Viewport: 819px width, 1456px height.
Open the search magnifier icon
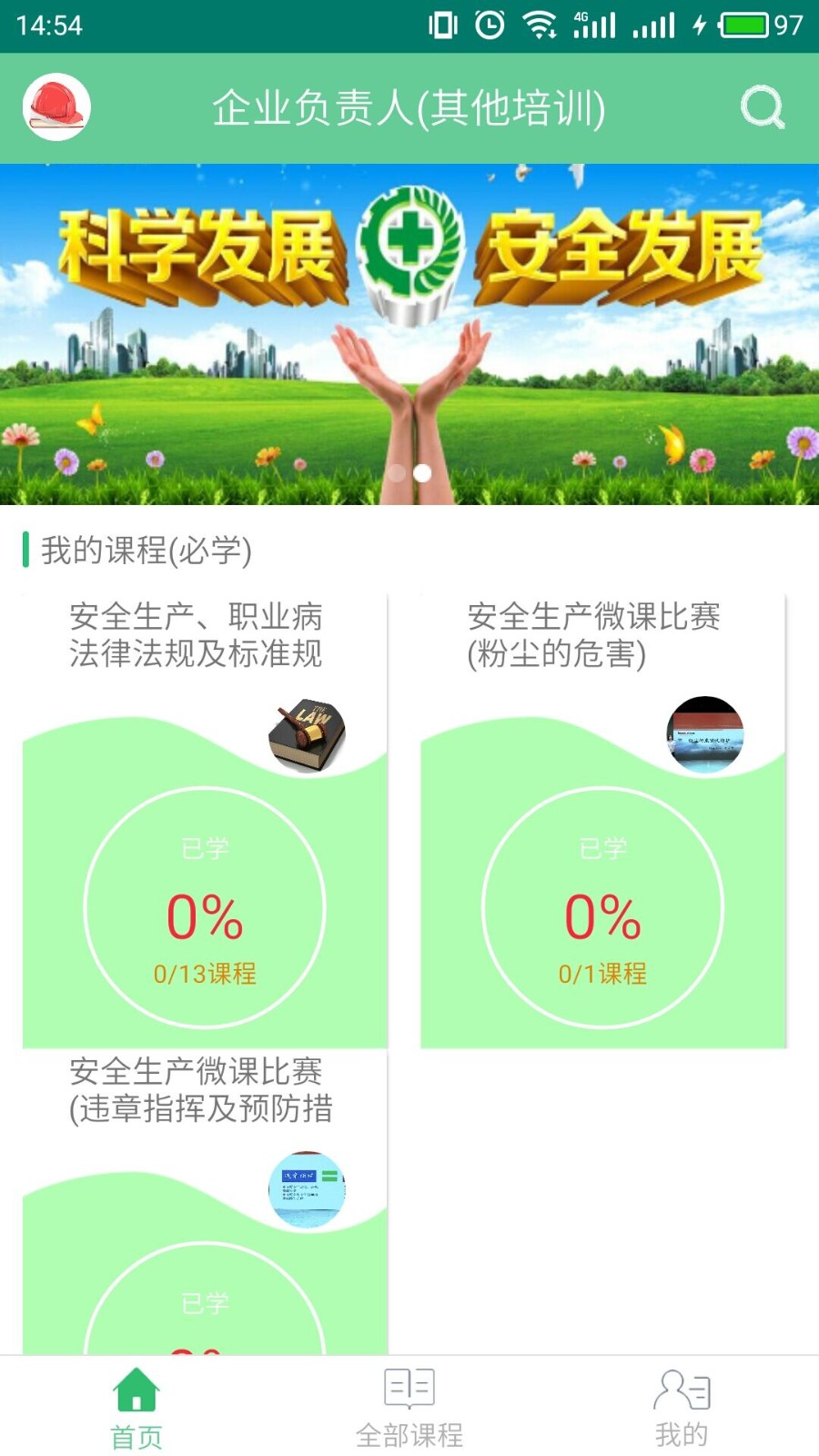(x=763, y=107)
